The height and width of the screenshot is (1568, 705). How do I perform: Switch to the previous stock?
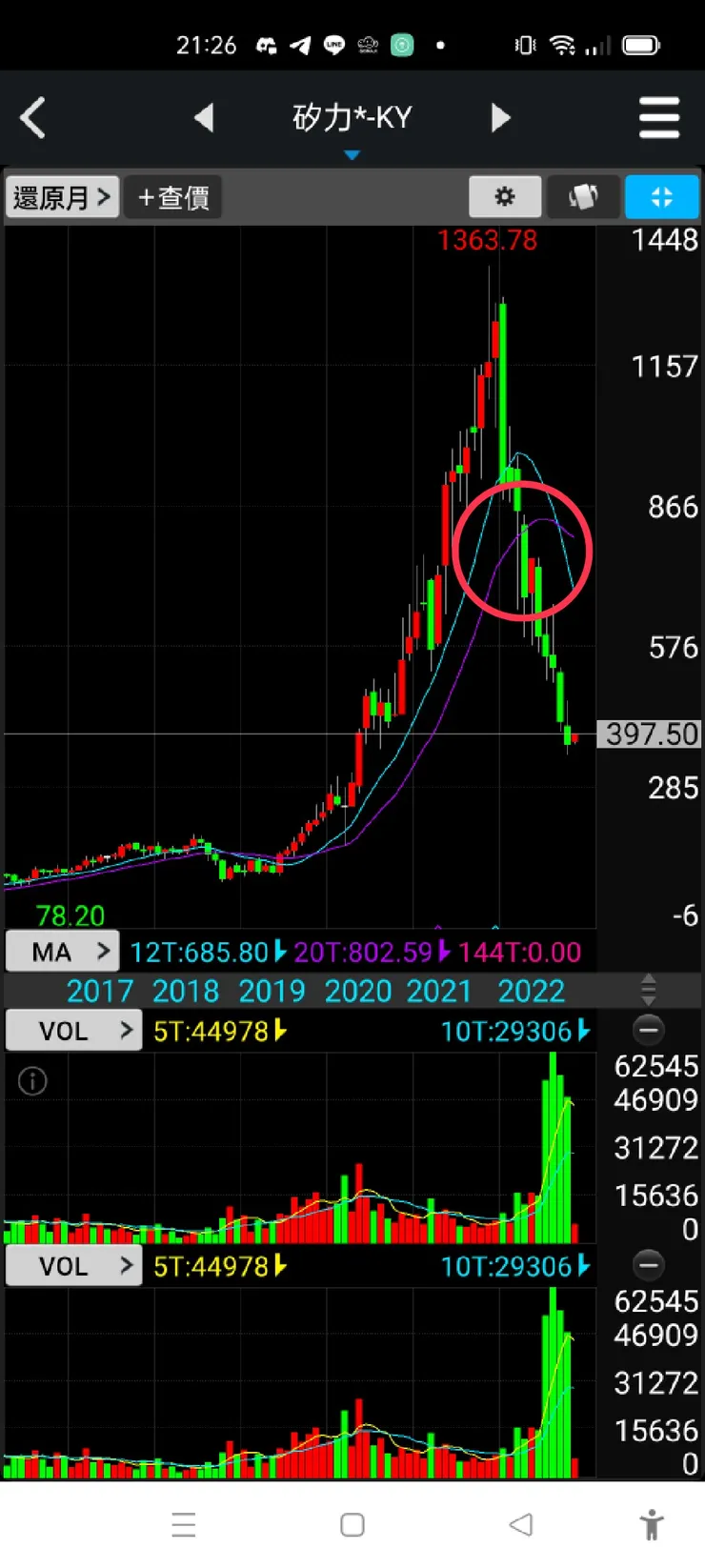[203, 118]
